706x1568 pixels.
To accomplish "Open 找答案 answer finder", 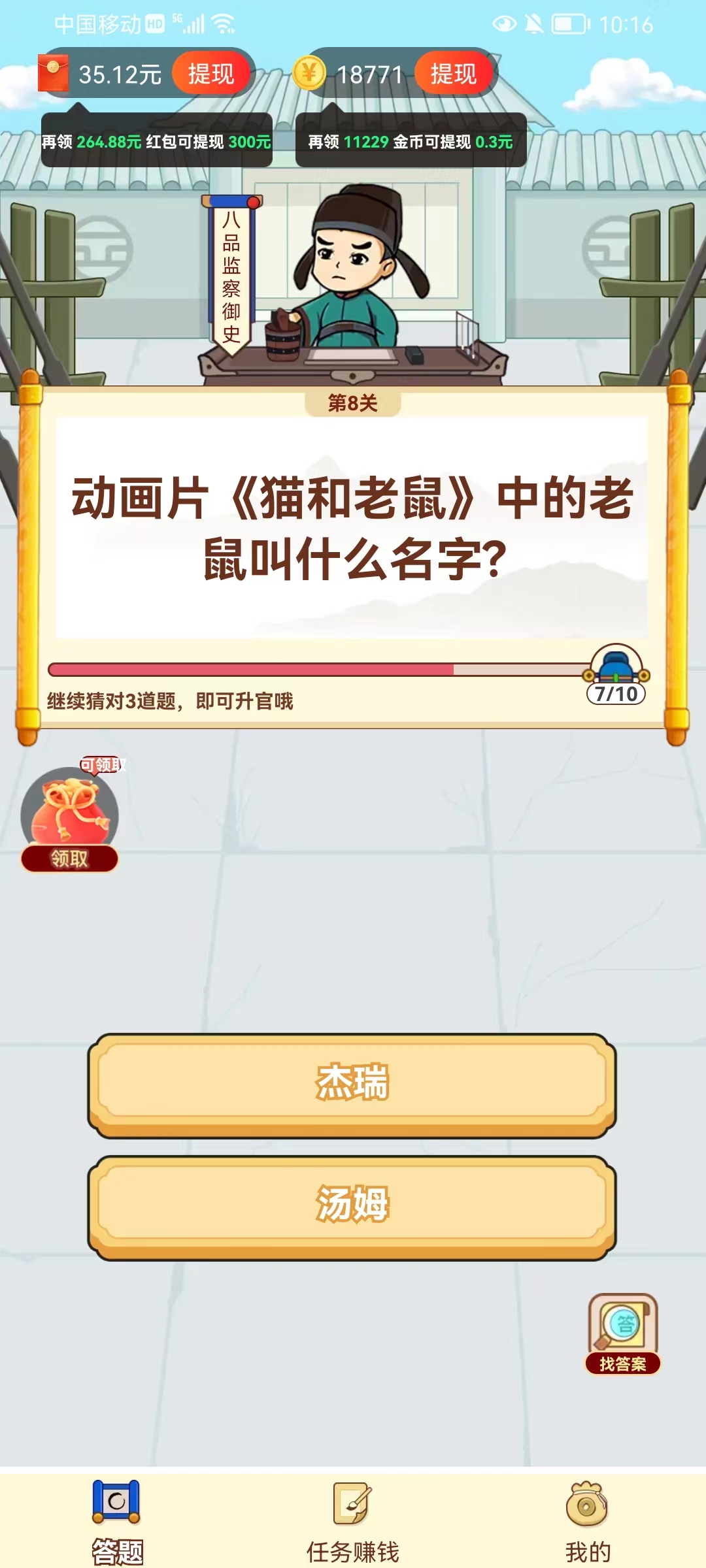I will (622, 1334).
